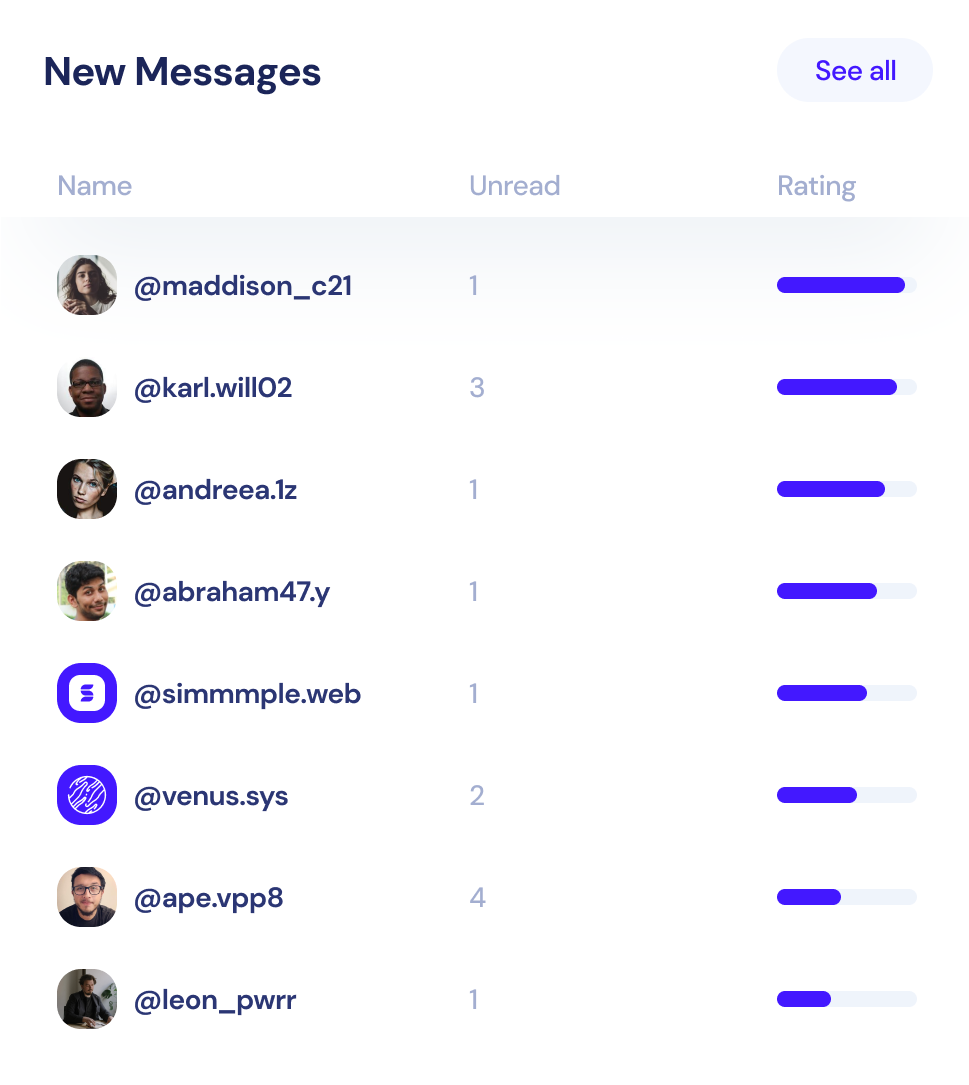Image resolution: width=969 pixels, height=1085 pixels.
Task: Open the @simmmple.web conversation
Action: click(246, 694)
